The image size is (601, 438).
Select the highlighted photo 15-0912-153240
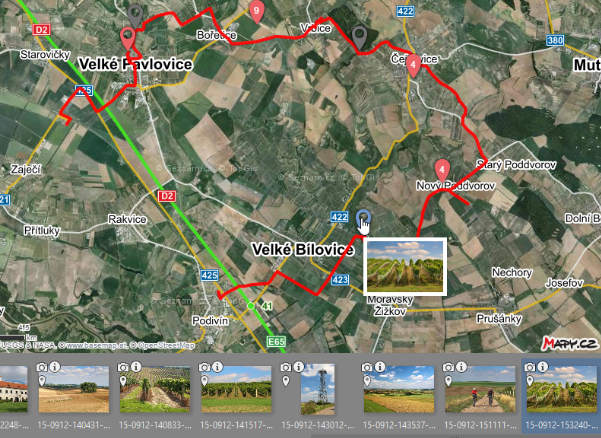(563, 390)
